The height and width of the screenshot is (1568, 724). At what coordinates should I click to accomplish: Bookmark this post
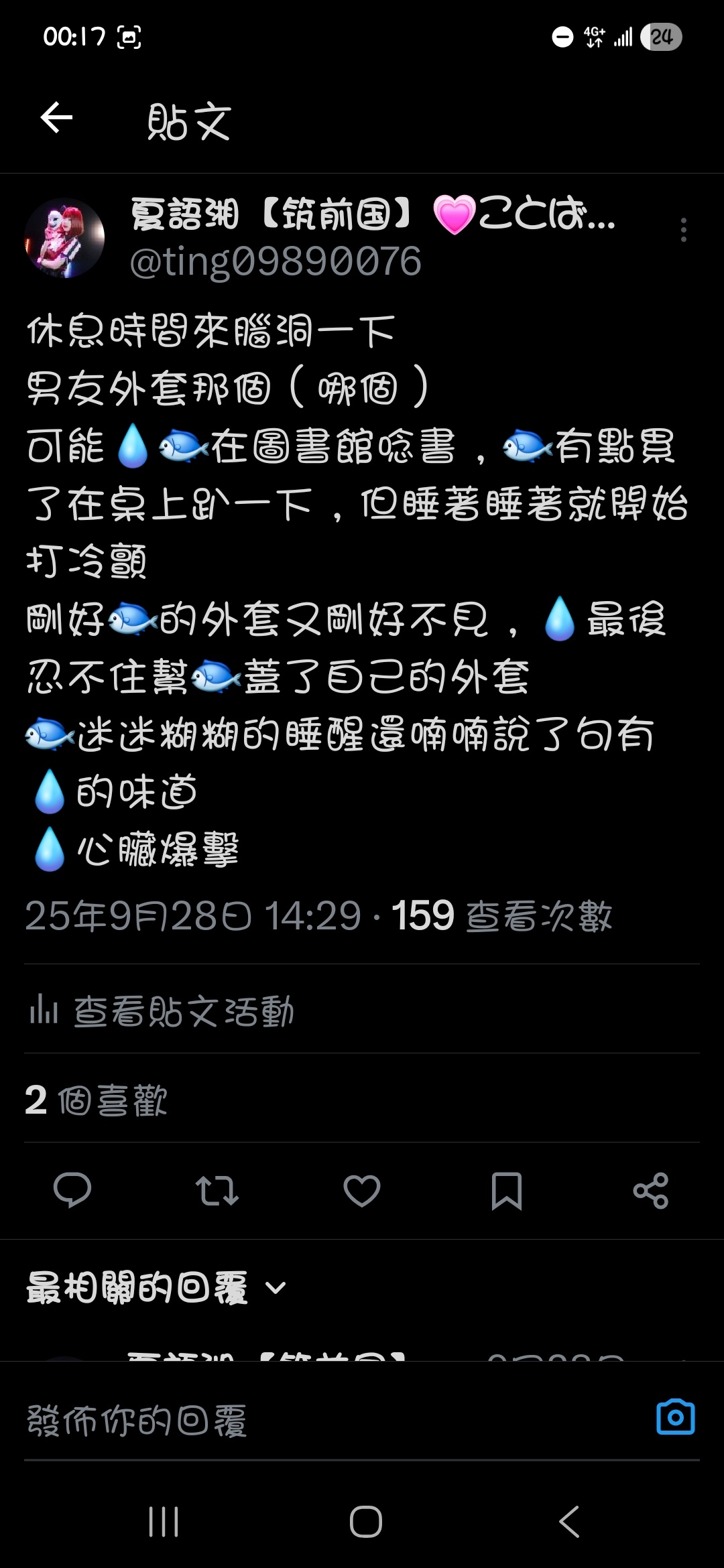coord(507,1190)
